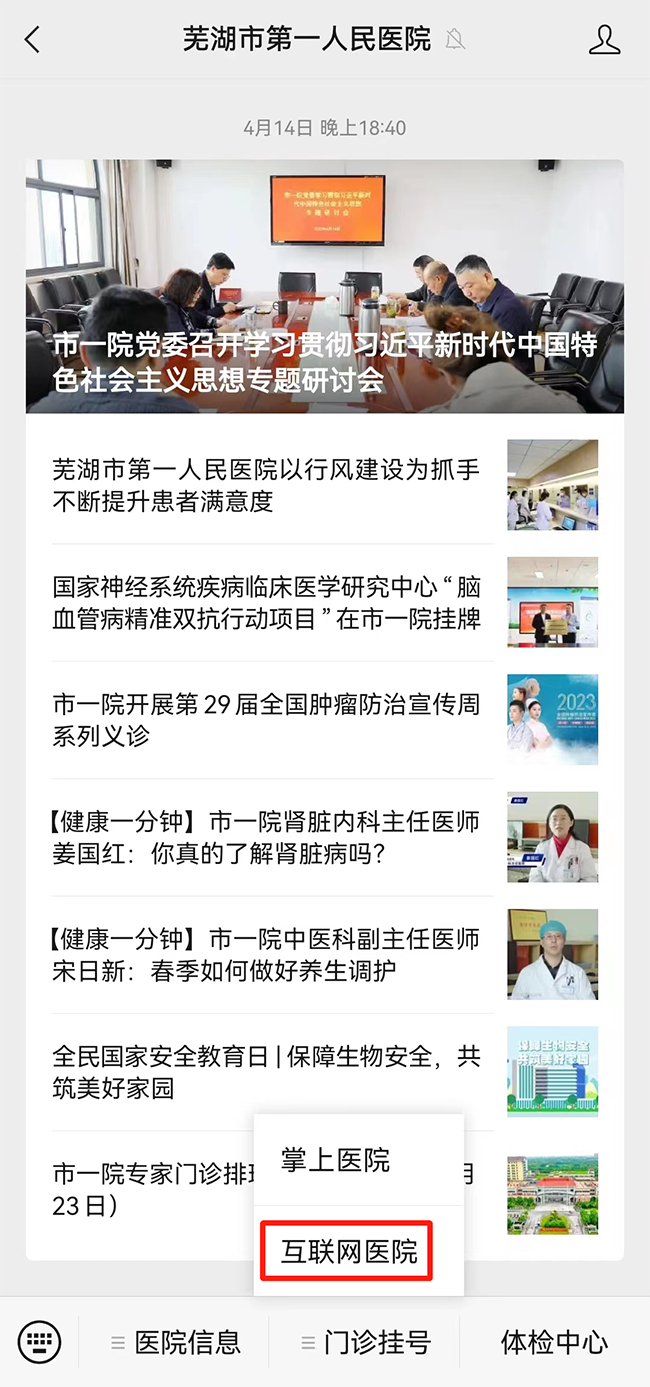Tap the 门诊挂号 menu
650x1387 pixels.
[x=366, y=1342]
